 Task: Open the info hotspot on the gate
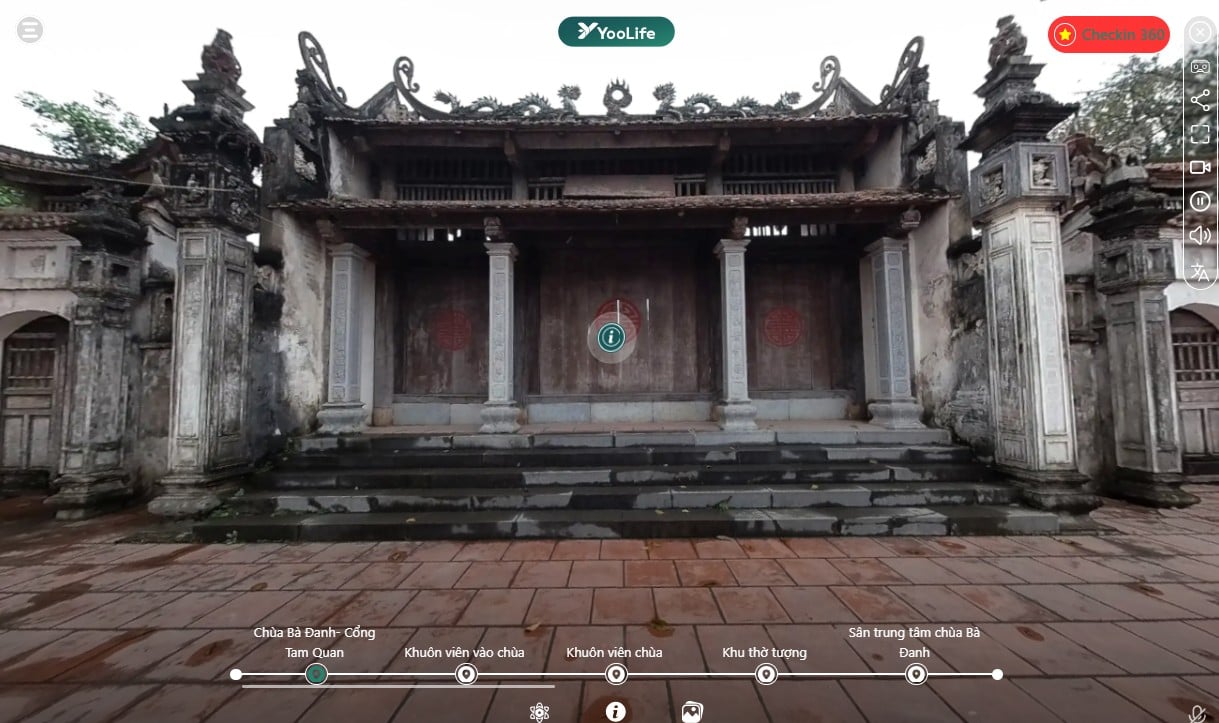[x=611, y=337]
